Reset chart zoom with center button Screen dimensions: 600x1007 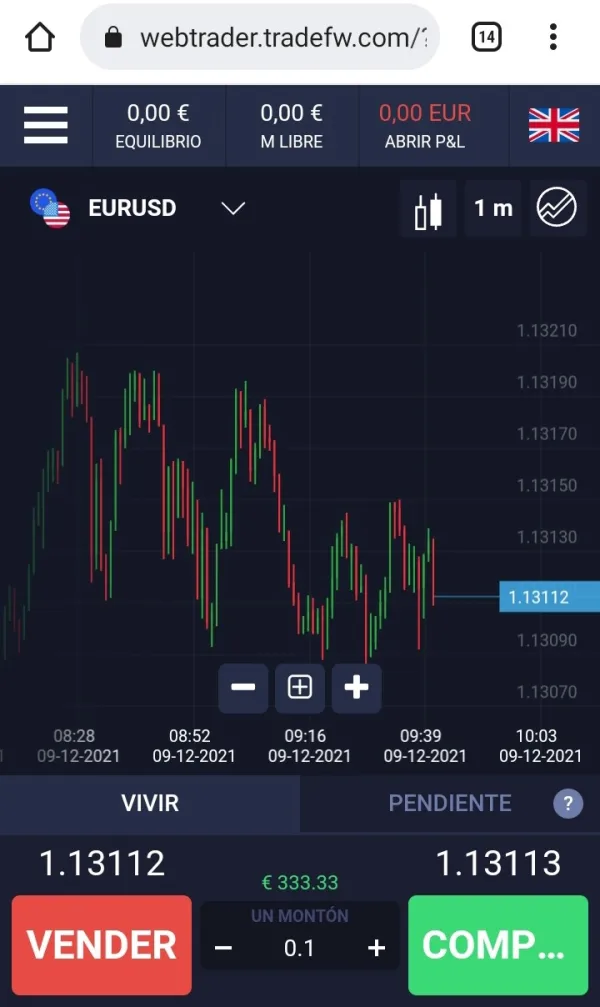click(x=300, y=687)
